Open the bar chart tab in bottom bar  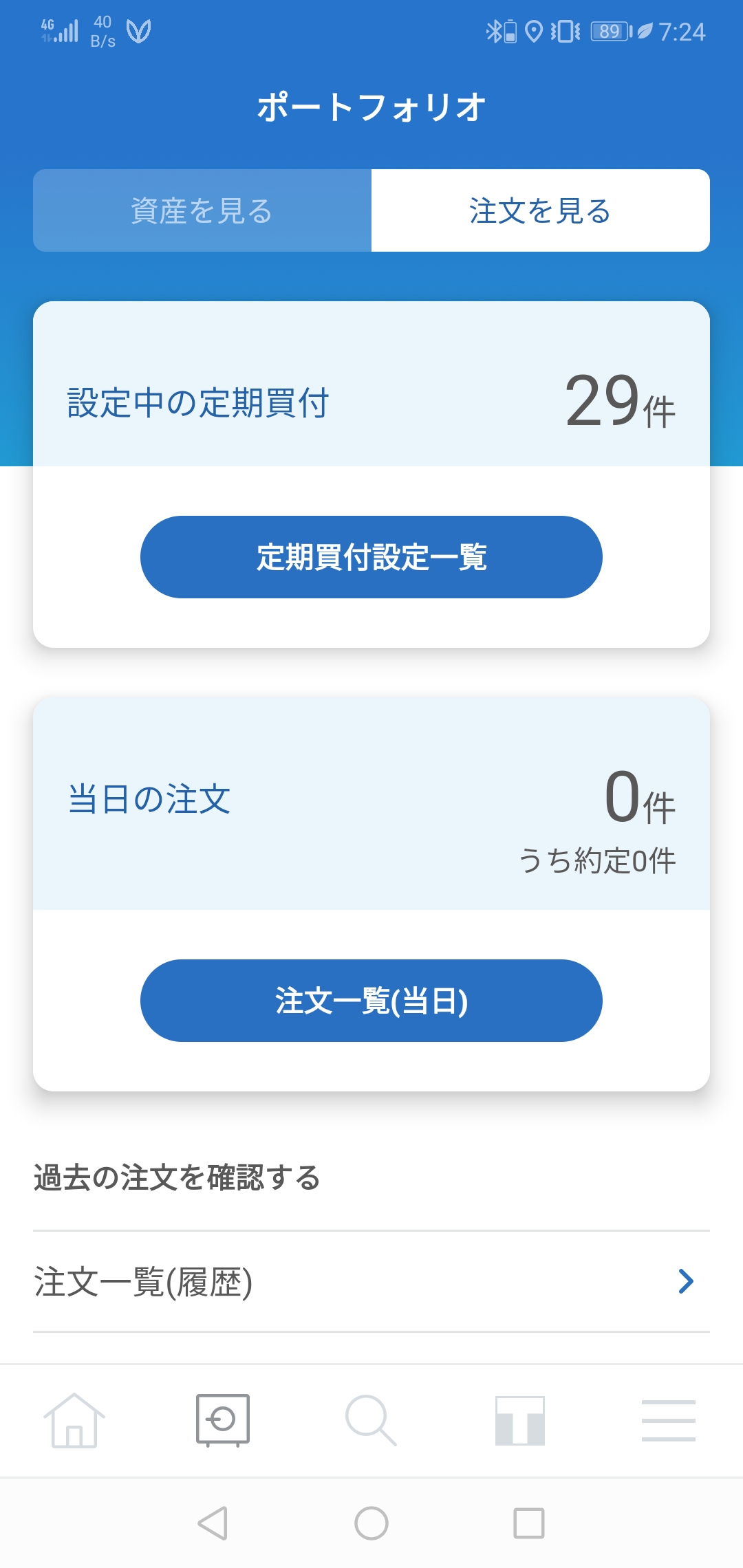click(x=520, y=1421)
